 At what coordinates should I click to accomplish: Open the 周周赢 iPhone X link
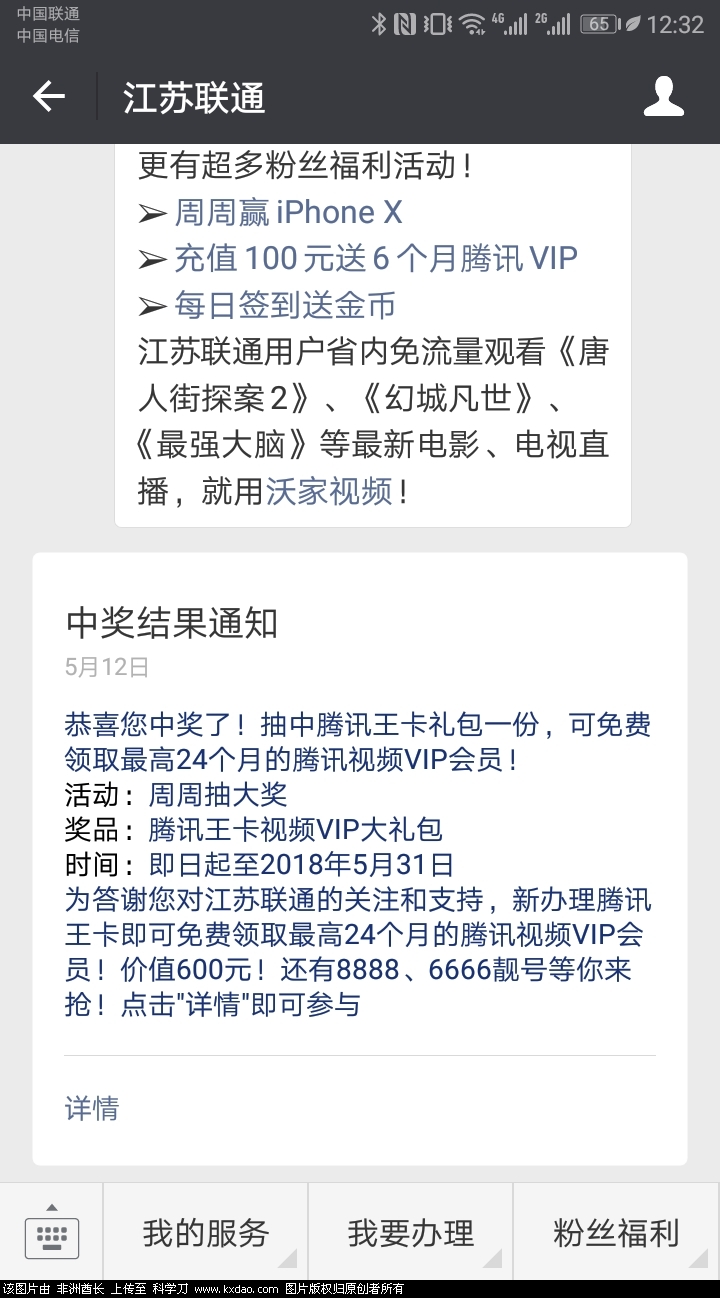click(288, 212)
